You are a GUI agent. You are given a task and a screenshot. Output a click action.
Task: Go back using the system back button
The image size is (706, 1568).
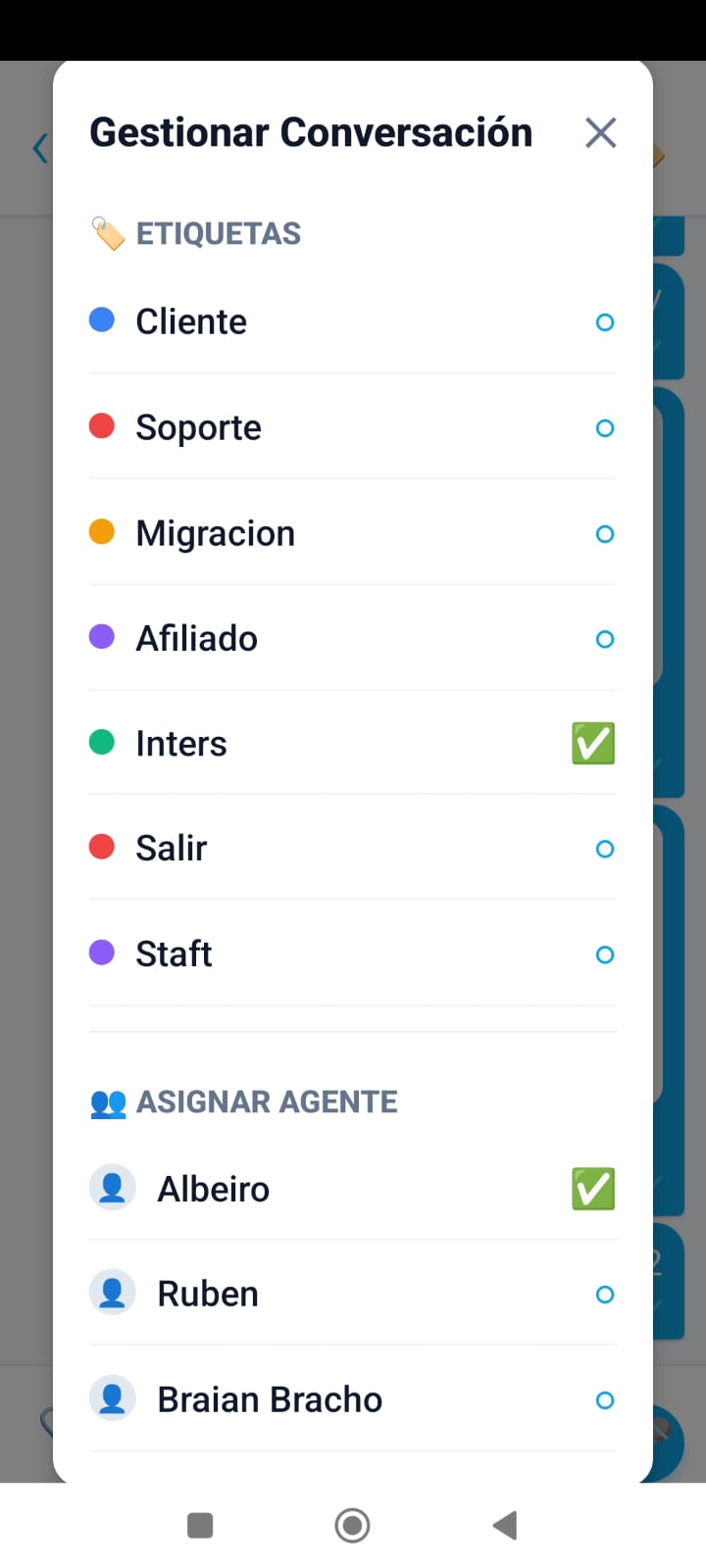pos(505,1525)
